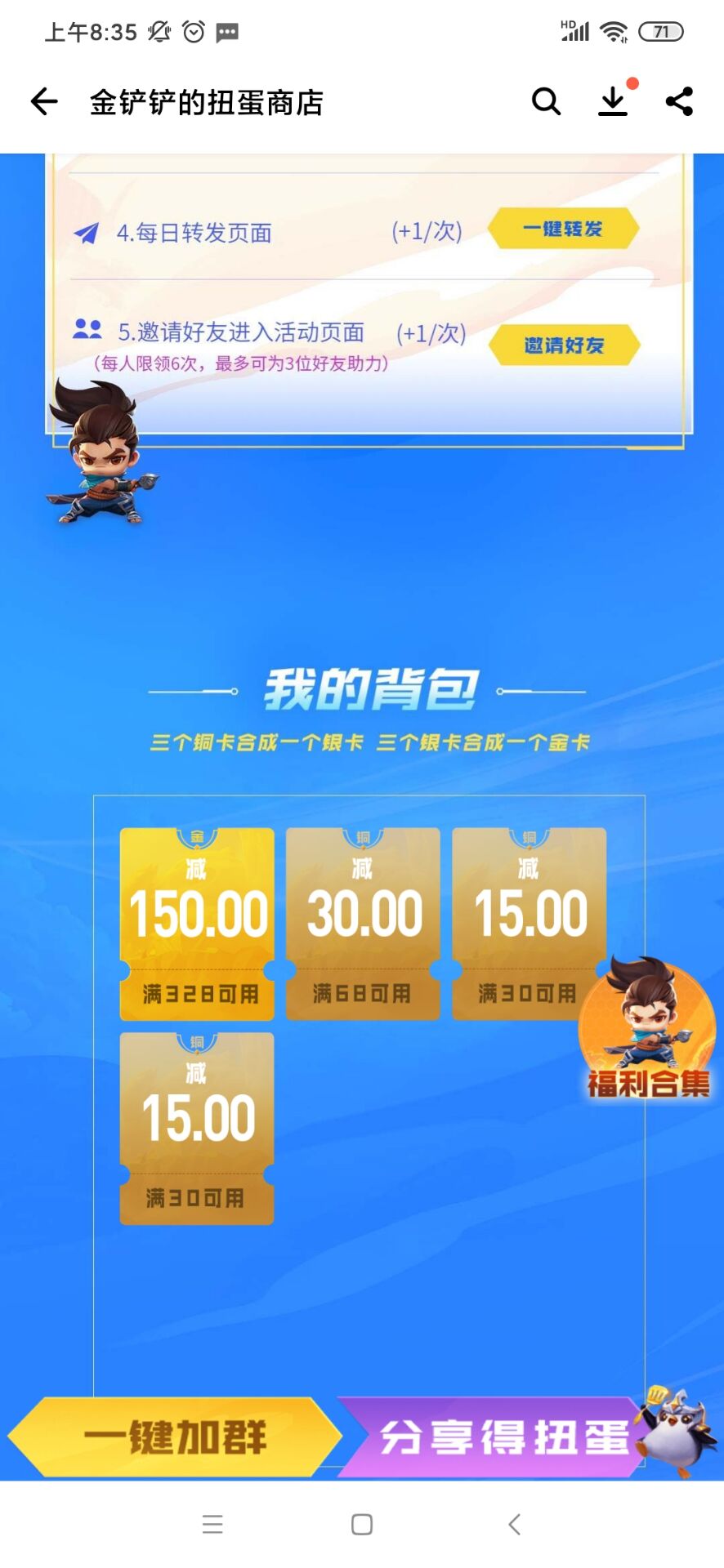Open the recent apps menu
This screenshot has height=1568, width=724.
click(212, 1525)
